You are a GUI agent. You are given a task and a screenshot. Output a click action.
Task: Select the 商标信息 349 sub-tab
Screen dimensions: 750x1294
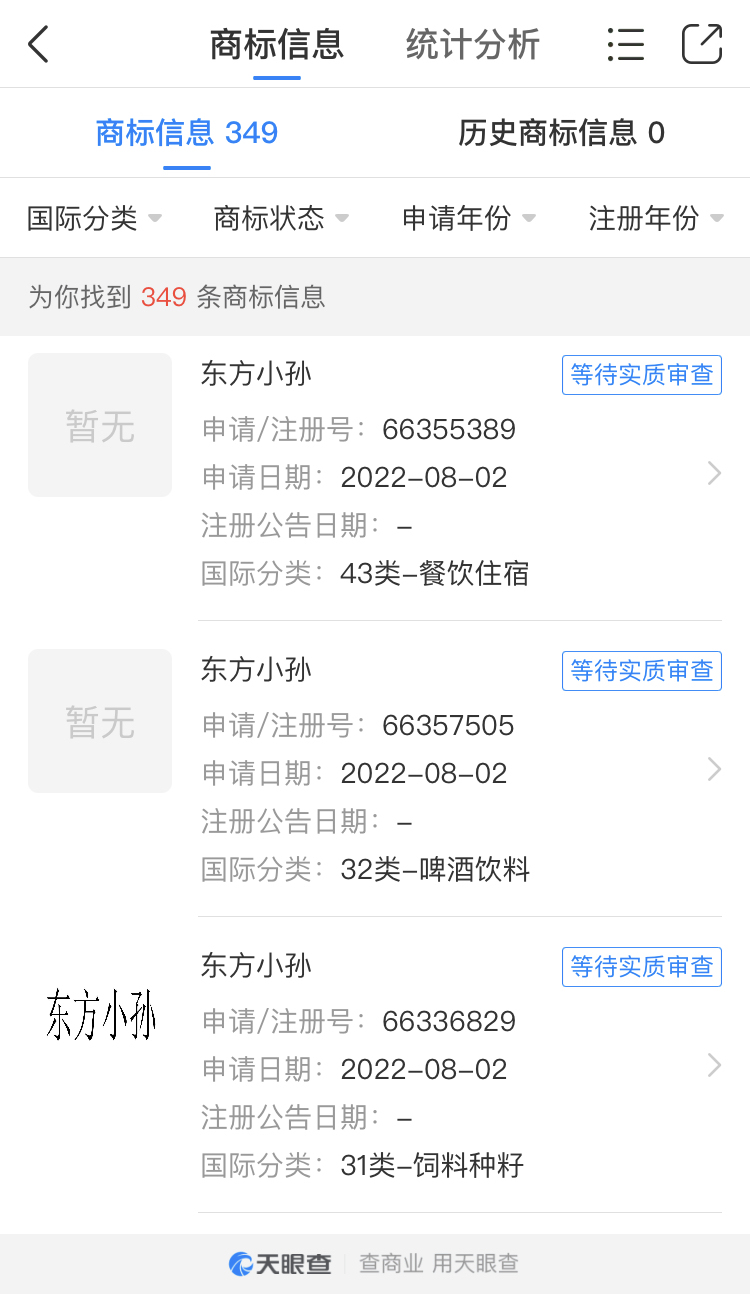coord(187,132)
